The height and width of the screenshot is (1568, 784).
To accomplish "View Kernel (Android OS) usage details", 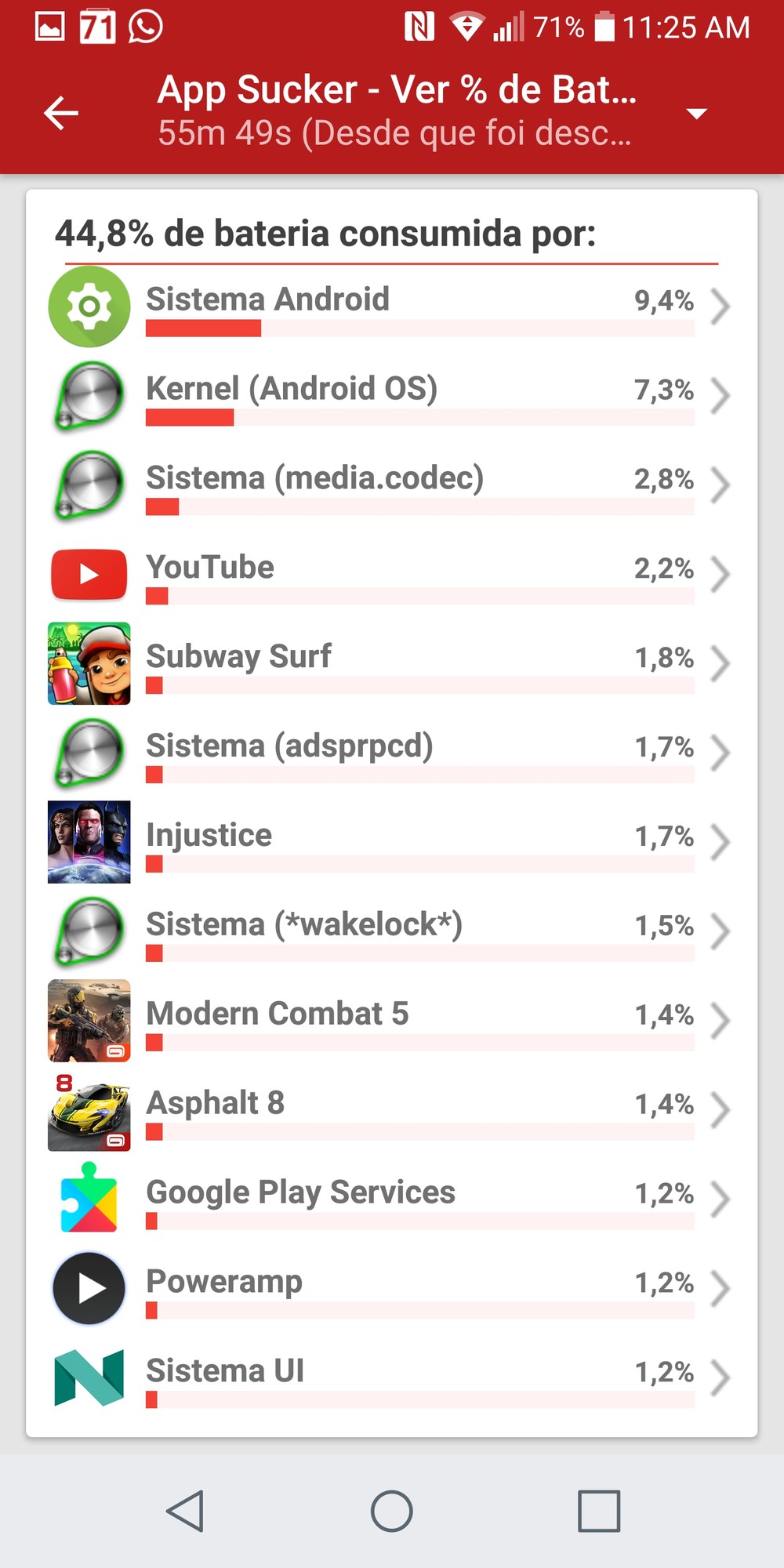I will pyautogui.click(x=392, y=395).
